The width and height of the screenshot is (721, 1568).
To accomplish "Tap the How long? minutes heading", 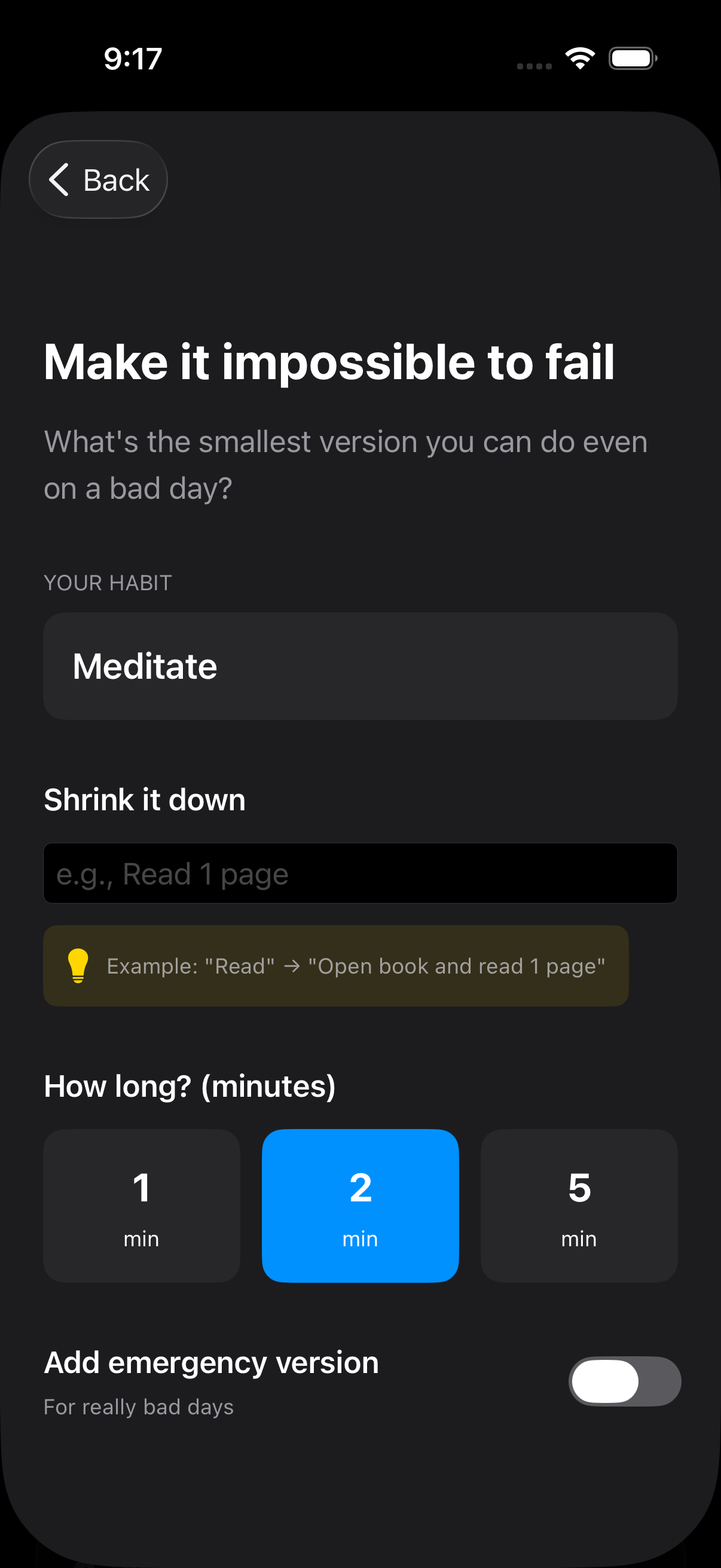I will coord(190,1086).
